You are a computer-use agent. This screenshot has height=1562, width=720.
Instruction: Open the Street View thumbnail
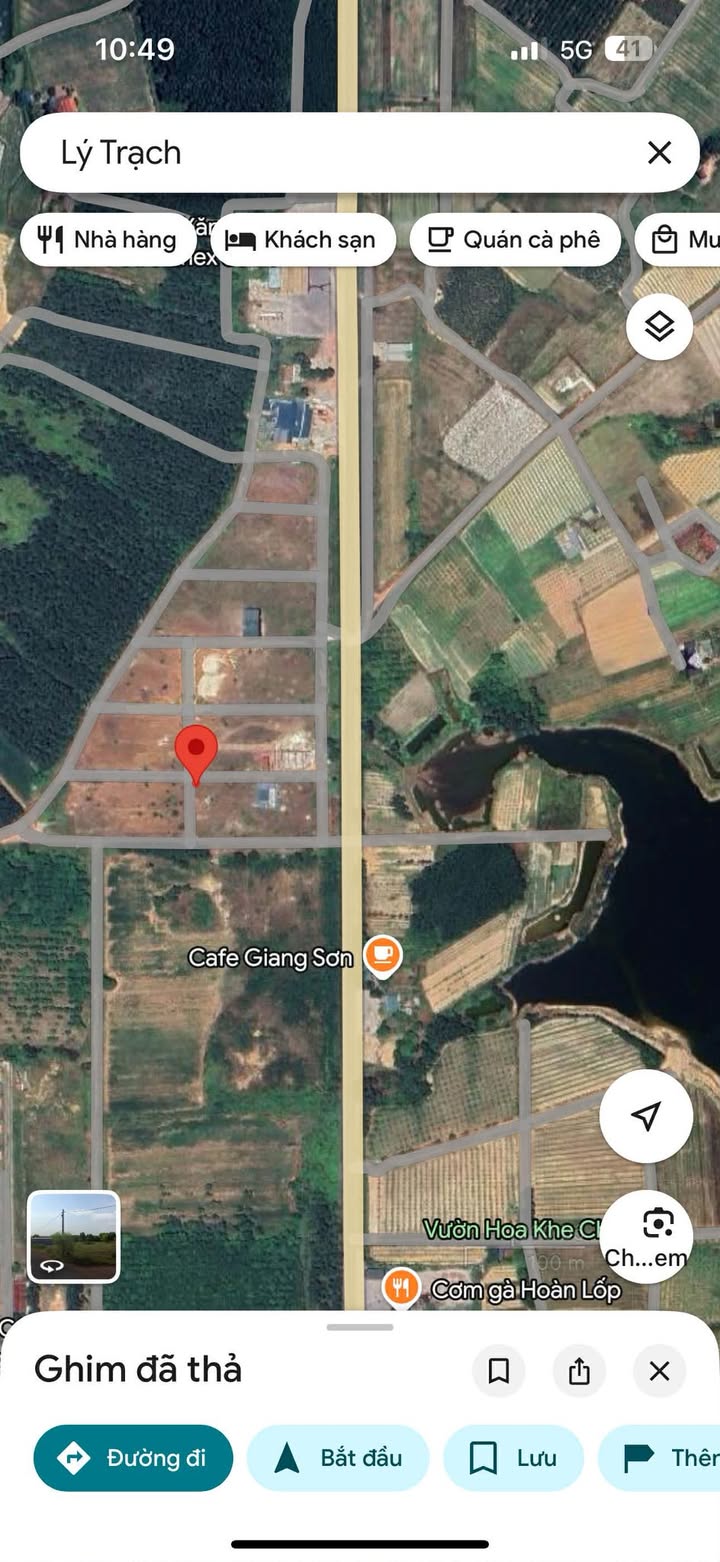coord(73,1236)
